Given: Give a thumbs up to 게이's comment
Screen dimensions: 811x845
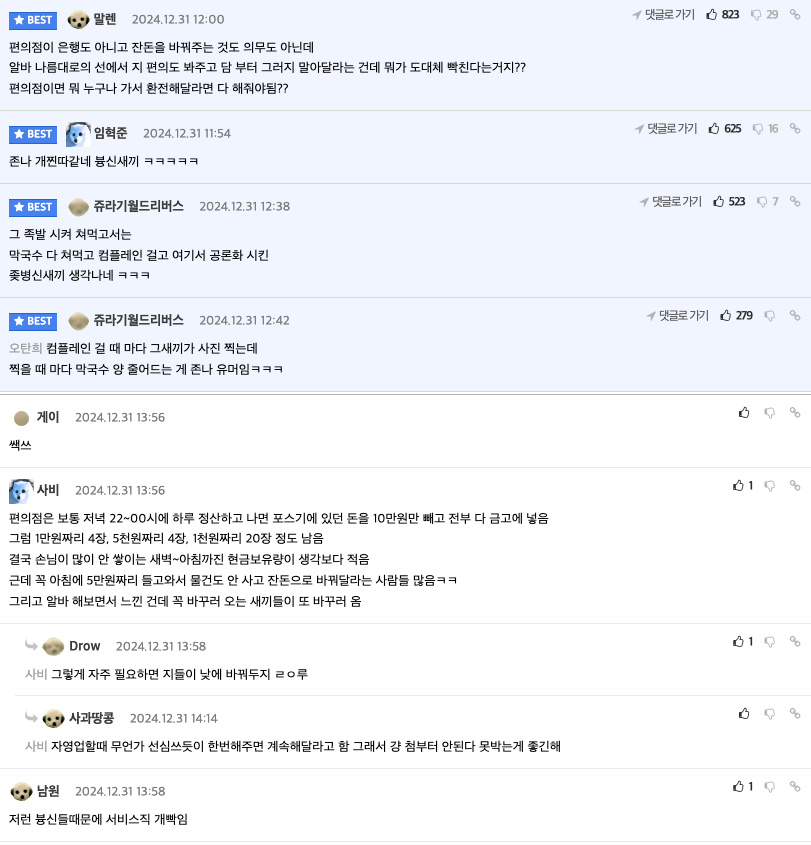Looking at the screenshot, I should (744, 412).
